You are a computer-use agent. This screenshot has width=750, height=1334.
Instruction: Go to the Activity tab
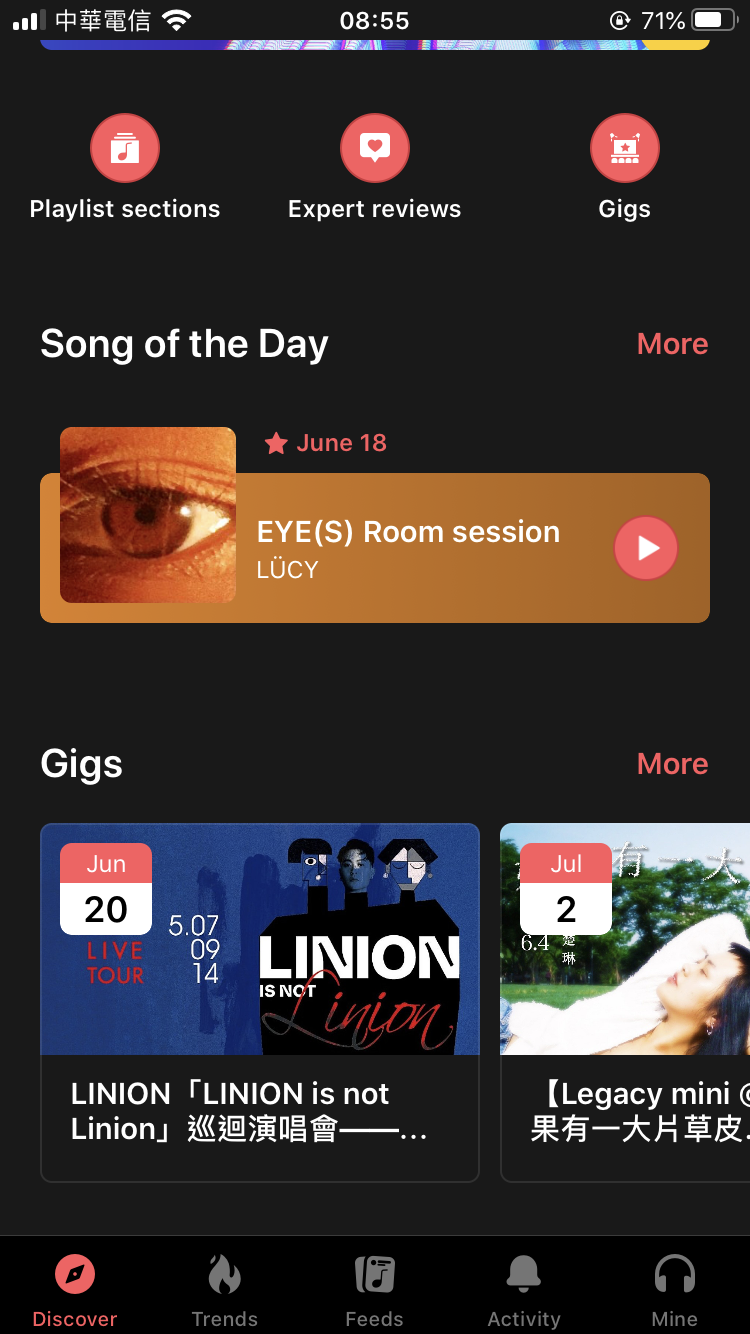524,1290
